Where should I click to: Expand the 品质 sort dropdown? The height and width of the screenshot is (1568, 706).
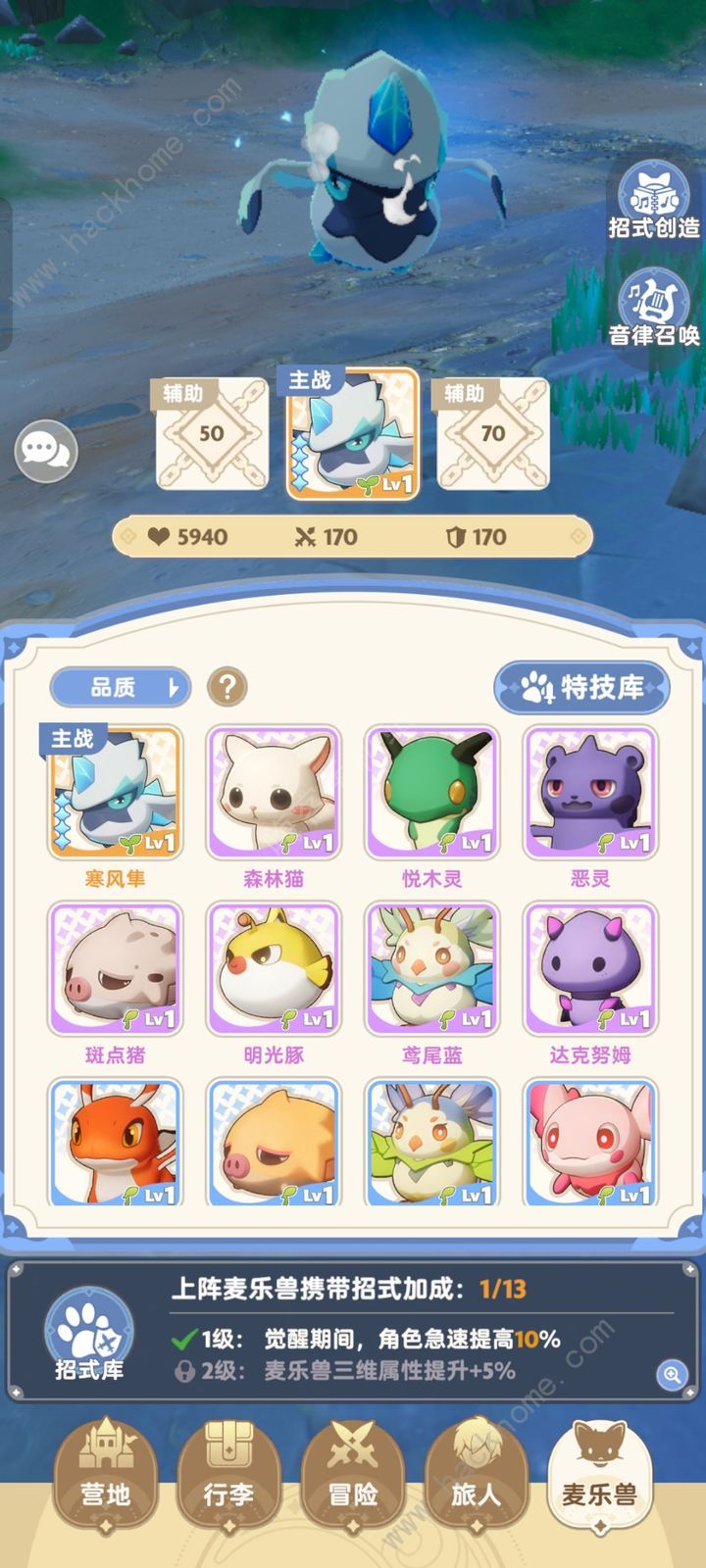point(120,687)
